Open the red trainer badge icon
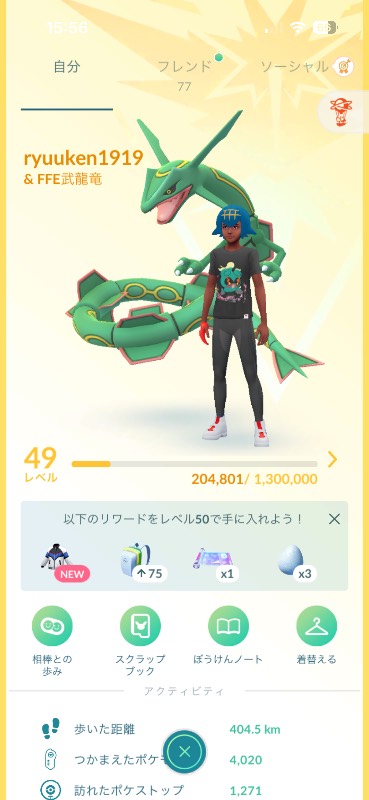Viewport: 369px width, 800px height. pos(341,111)
